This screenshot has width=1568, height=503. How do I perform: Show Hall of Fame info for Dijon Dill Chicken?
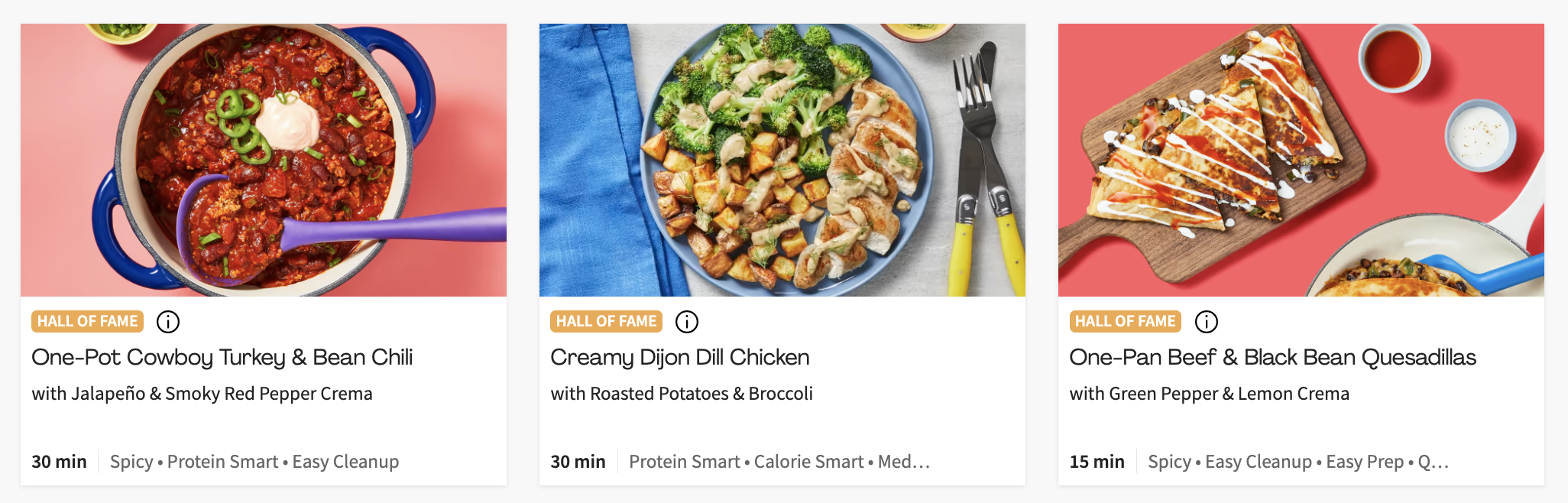(x=687, y=322)
